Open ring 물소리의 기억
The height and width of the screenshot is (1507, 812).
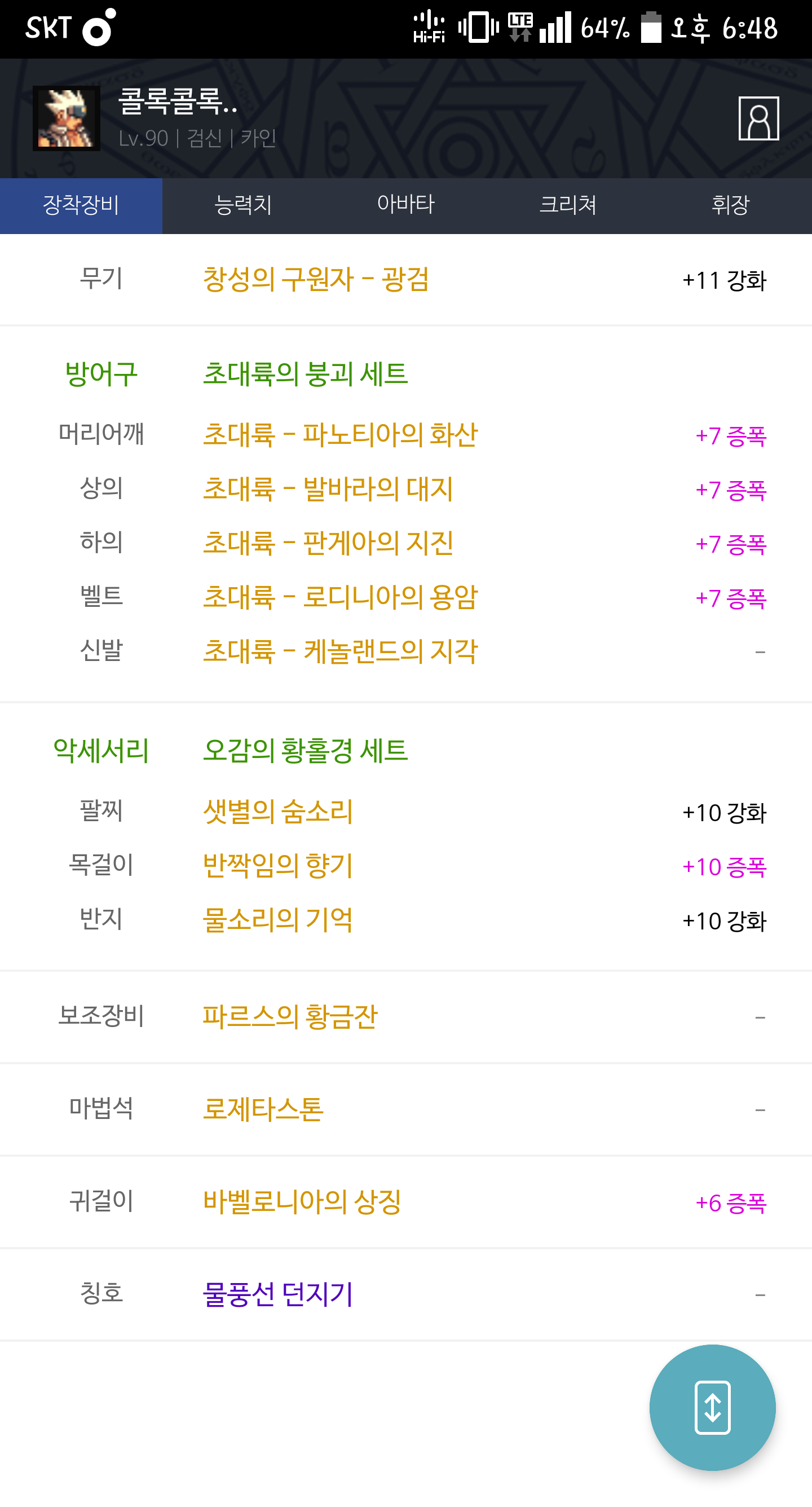(x=278, y=920)
